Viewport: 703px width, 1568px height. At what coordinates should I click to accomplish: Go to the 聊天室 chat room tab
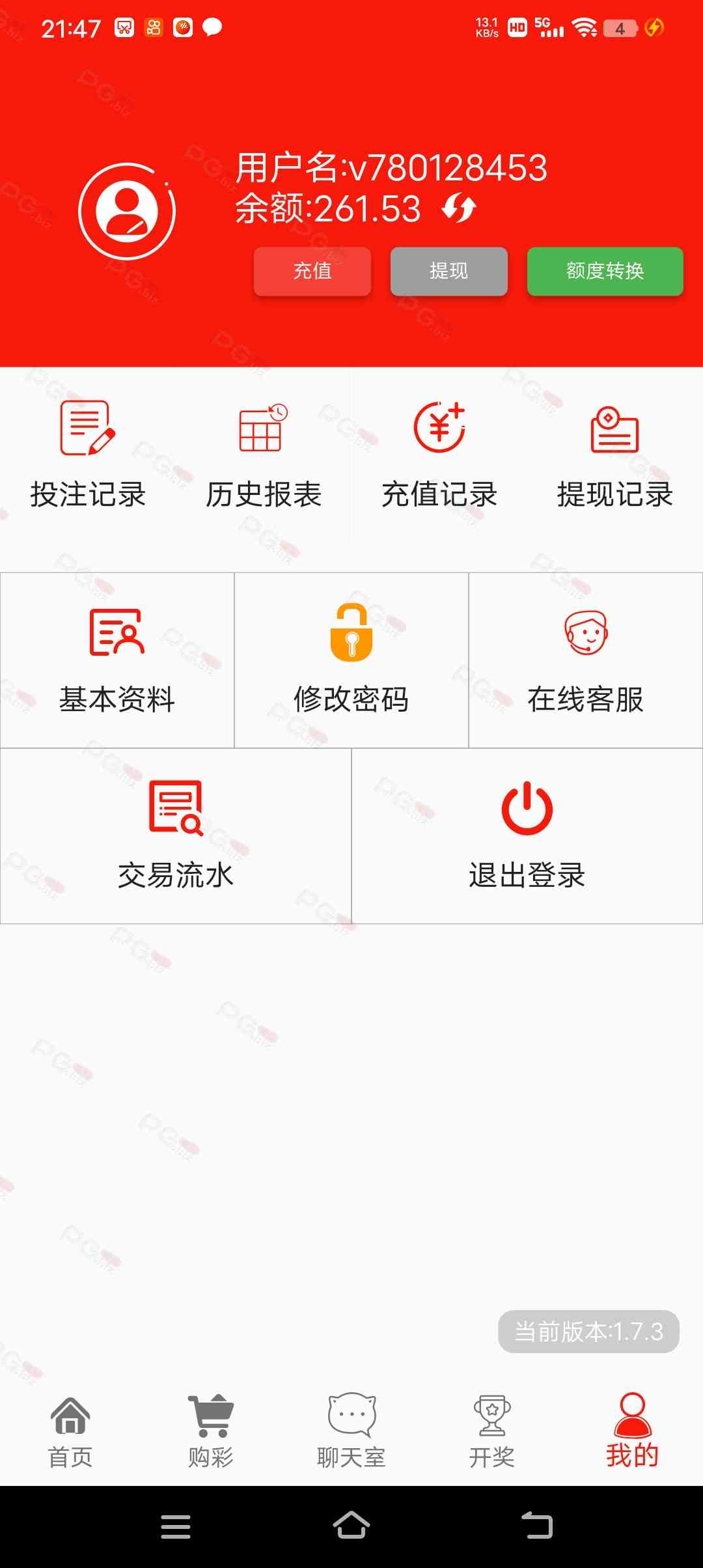(x=351, y=1431)
